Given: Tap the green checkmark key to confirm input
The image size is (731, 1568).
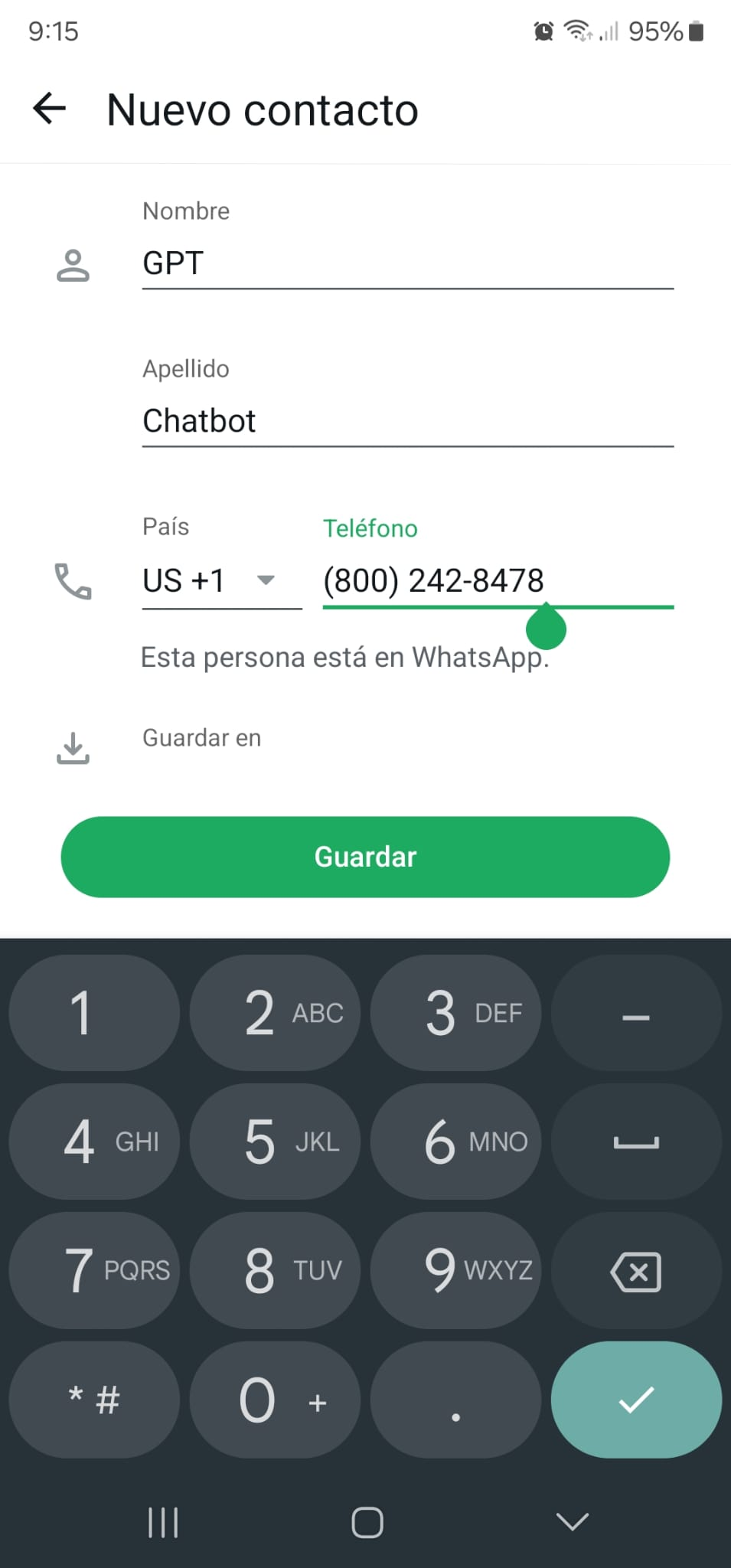Looking at the screenshot, I should [x=636, y=1400].
